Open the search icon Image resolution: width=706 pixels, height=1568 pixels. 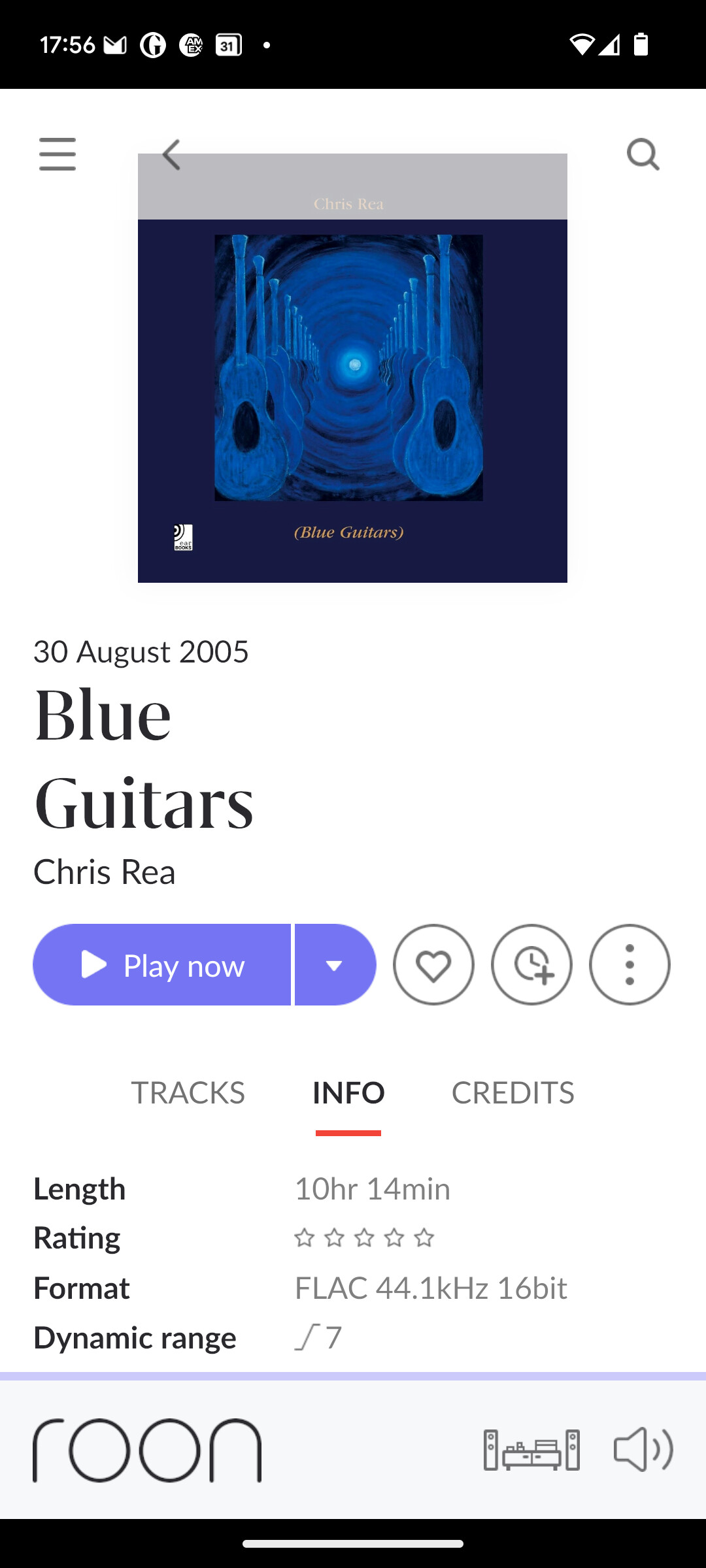coord(643,155)
